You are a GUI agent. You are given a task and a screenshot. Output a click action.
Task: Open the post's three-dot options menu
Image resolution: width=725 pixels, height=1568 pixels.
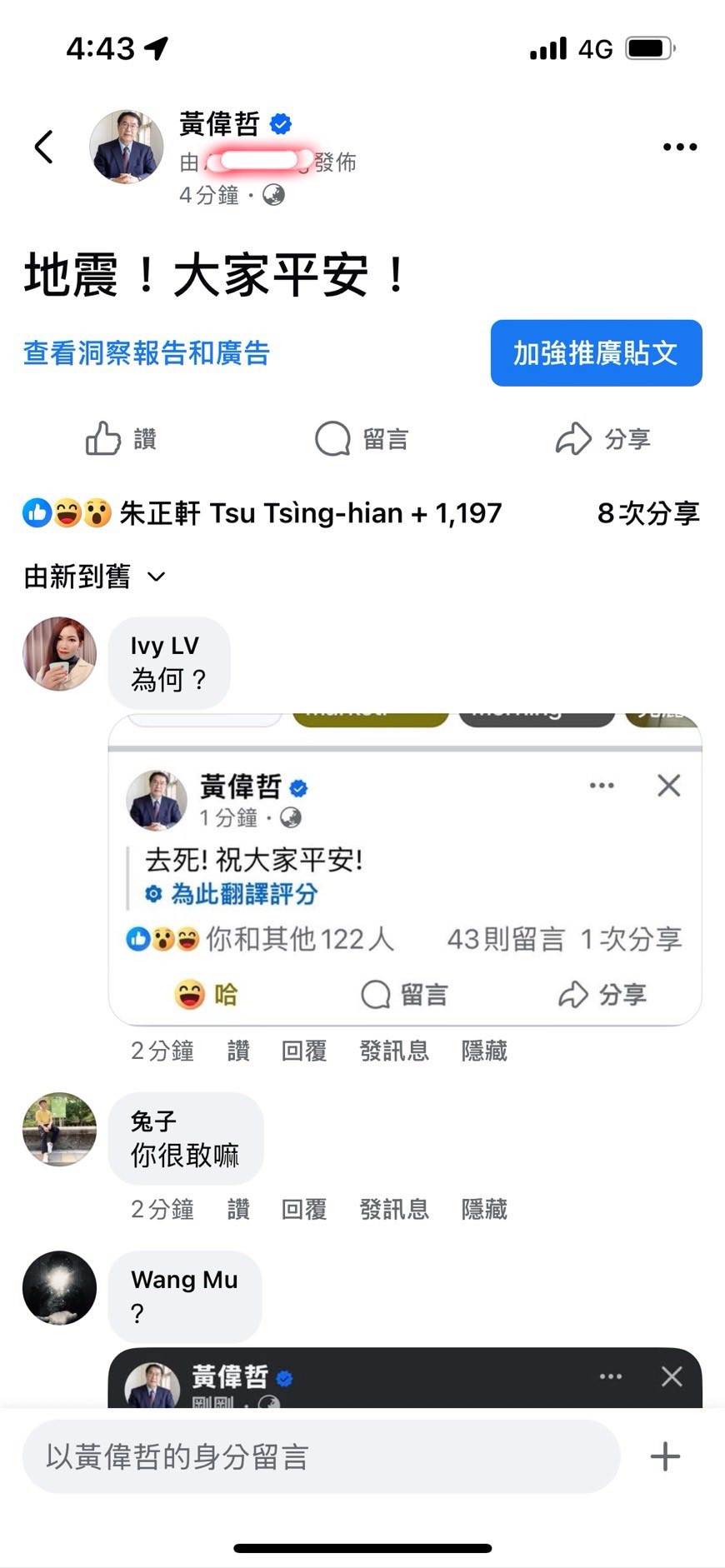679,147
